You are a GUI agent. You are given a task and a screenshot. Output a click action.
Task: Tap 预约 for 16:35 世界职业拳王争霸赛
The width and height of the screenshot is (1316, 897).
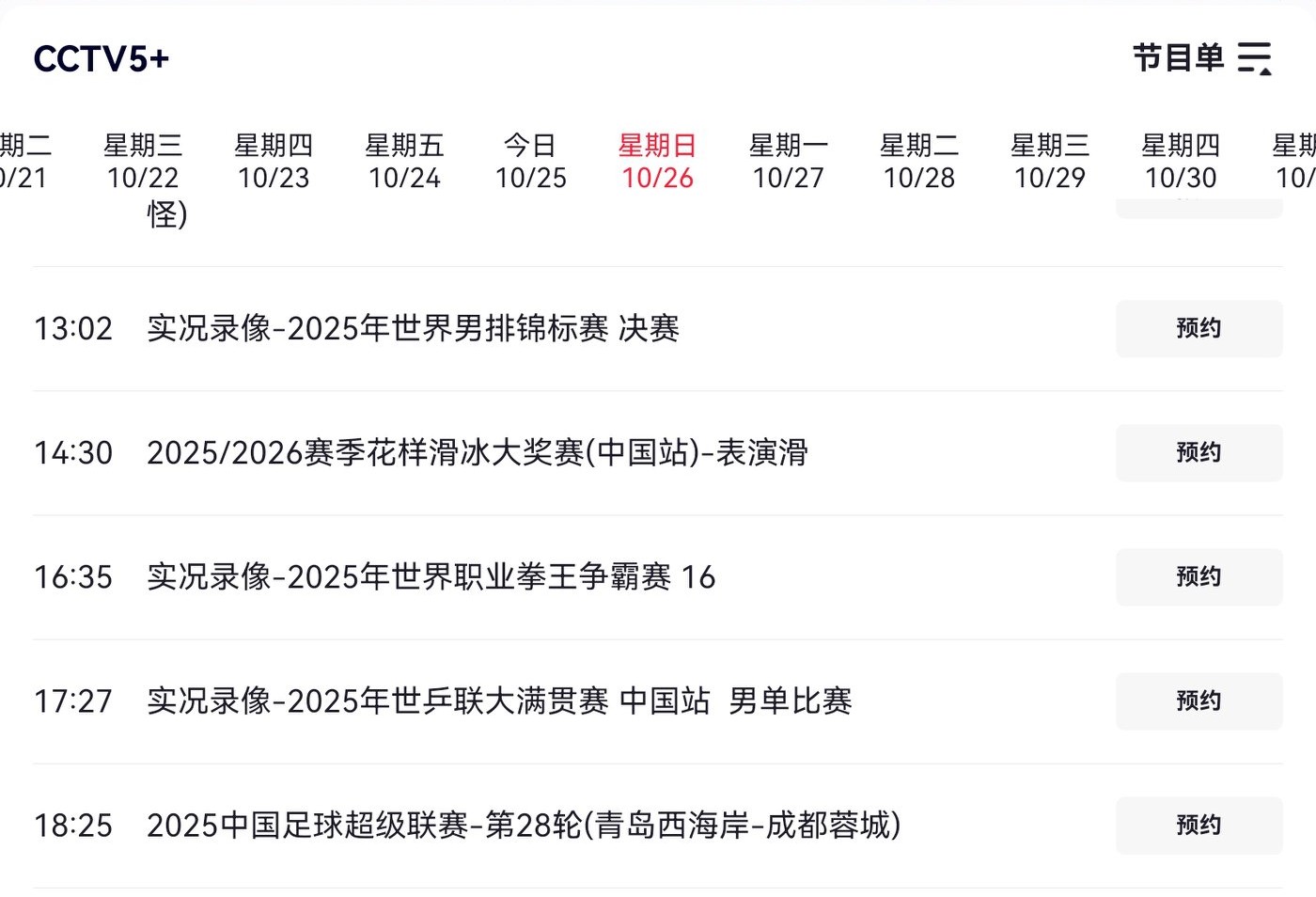[x=1198, y=576]
